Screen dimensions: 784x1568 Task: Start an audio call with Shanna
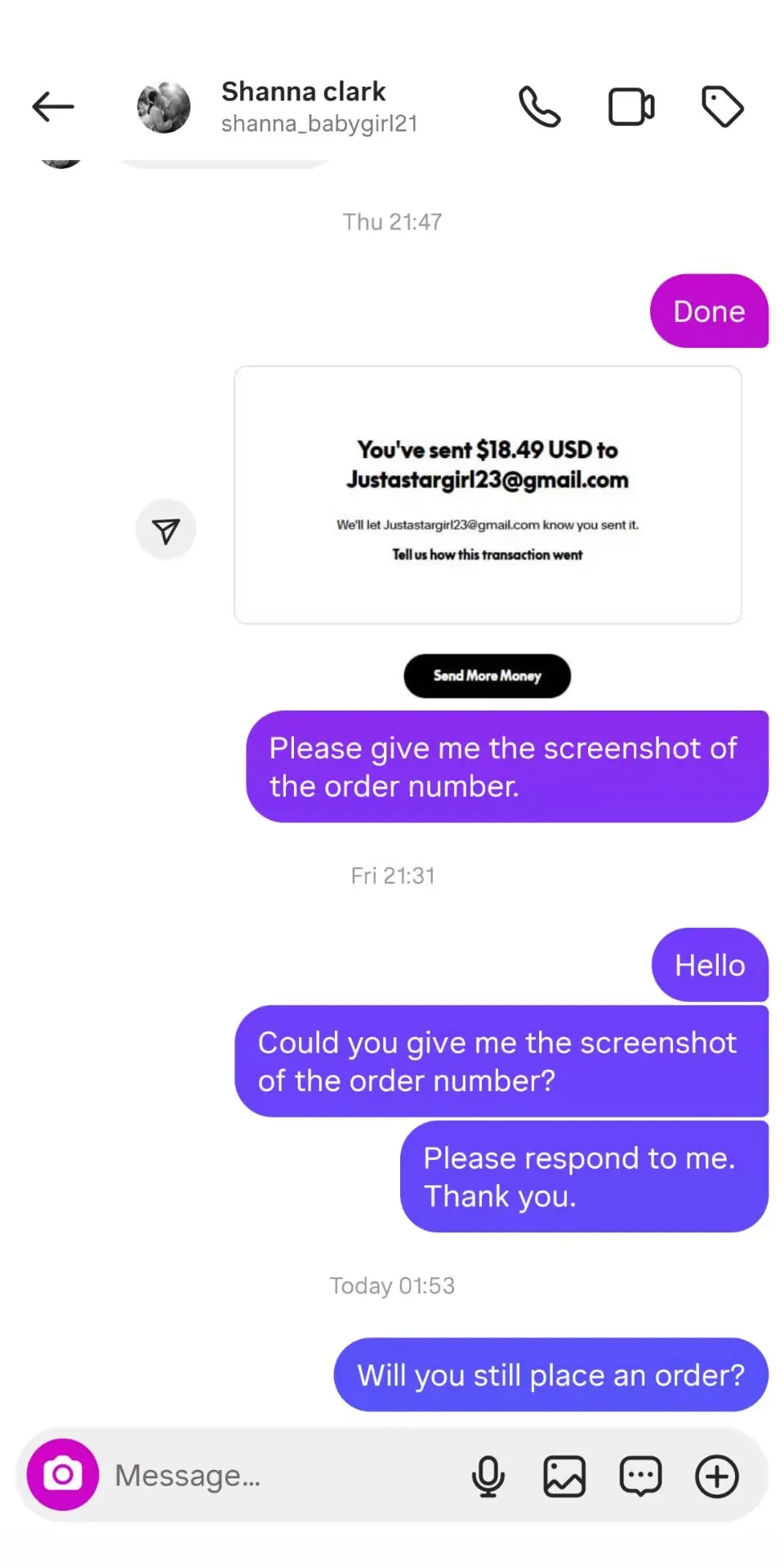click(540, 107)
